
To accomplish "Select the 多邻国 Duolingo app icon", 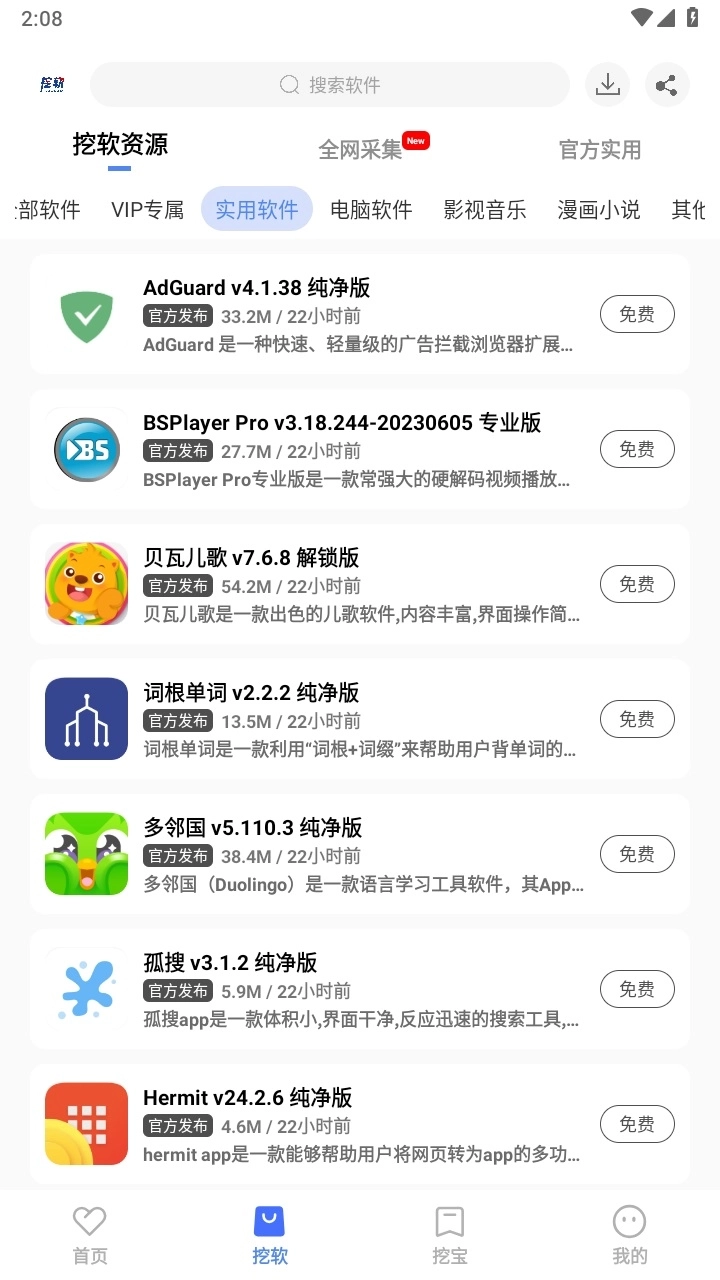I will 86,853.
